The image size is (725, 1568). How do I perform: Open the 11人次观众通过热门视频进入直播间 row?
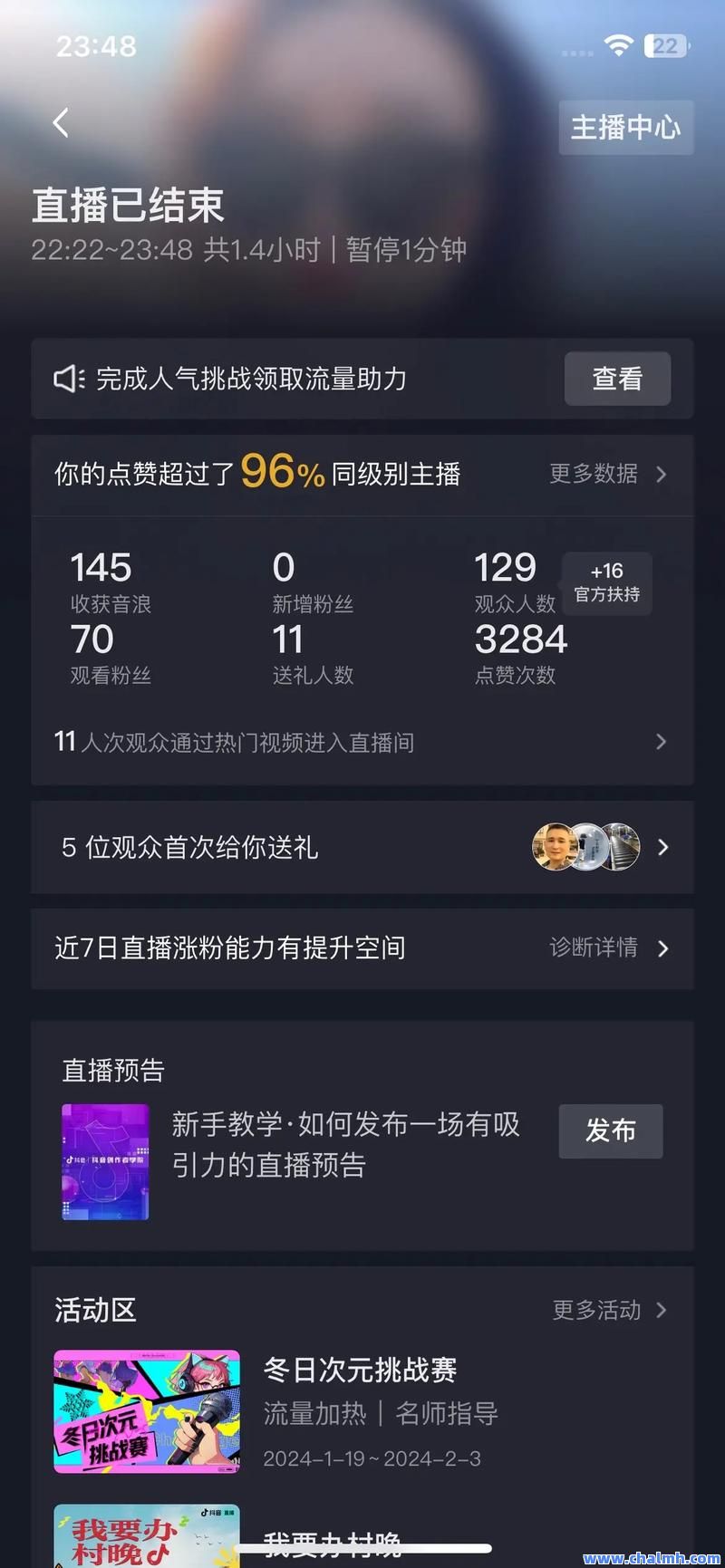coord(362,742)
